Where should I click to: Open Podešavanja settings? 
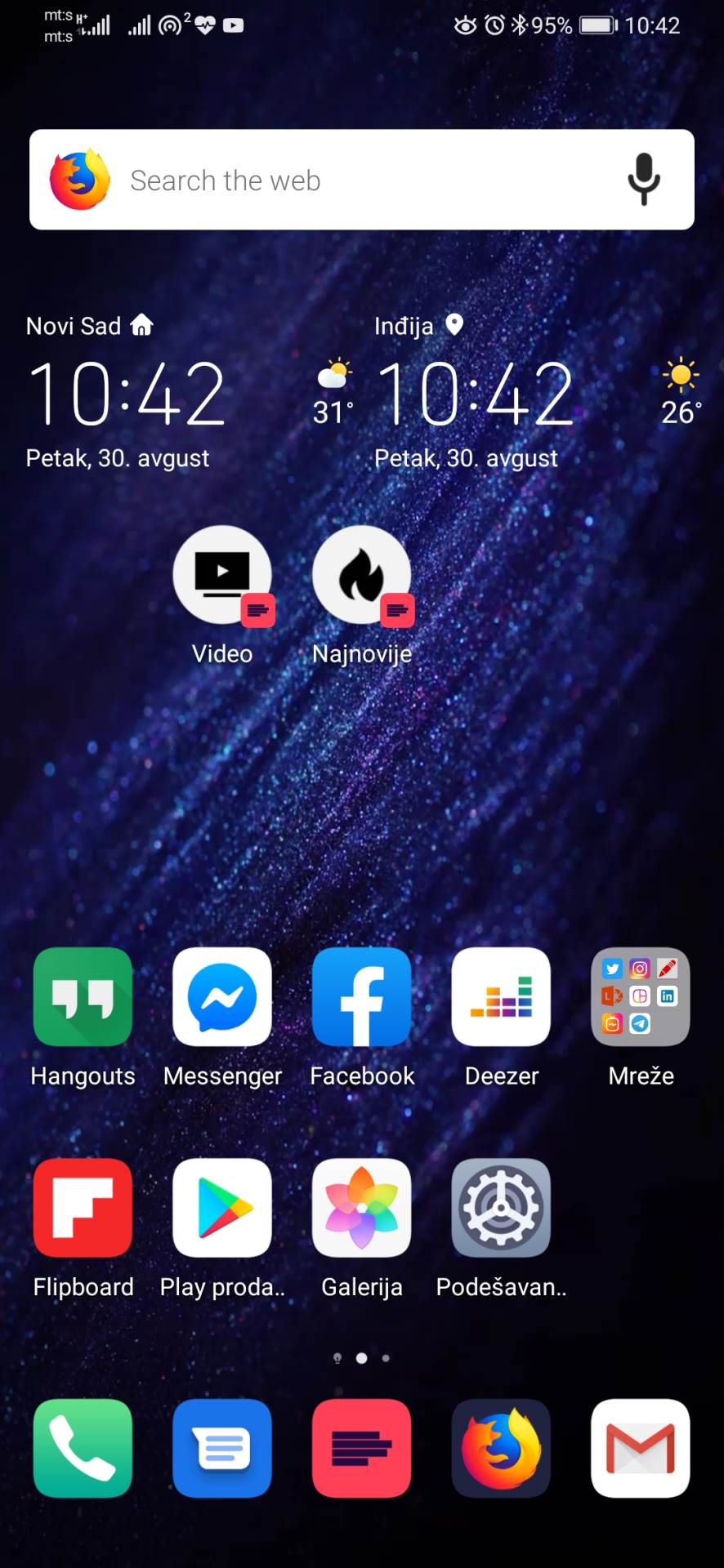pos(501,1208)
